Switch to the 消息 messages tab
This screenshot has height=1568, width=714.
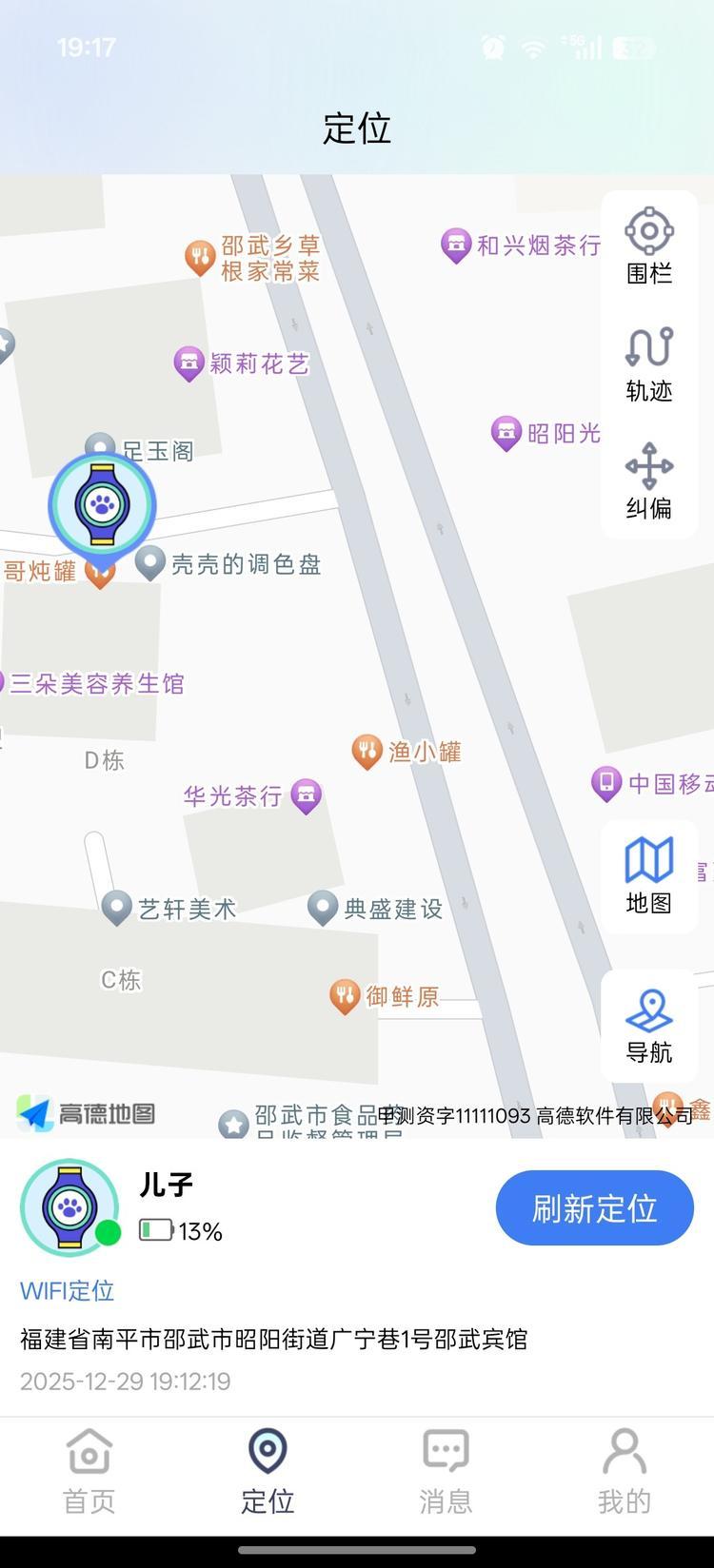[x=446, y=1471]
